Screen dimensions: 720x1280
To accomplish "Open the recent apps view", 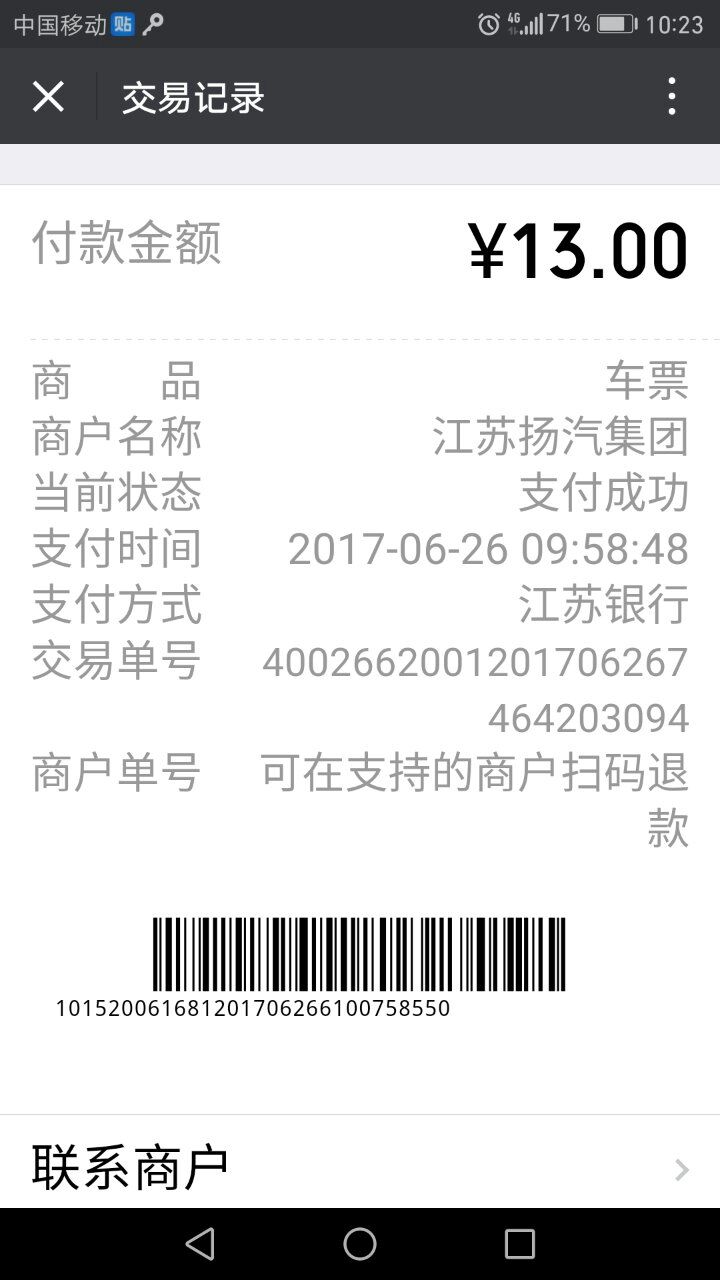I will (519, 1244).
